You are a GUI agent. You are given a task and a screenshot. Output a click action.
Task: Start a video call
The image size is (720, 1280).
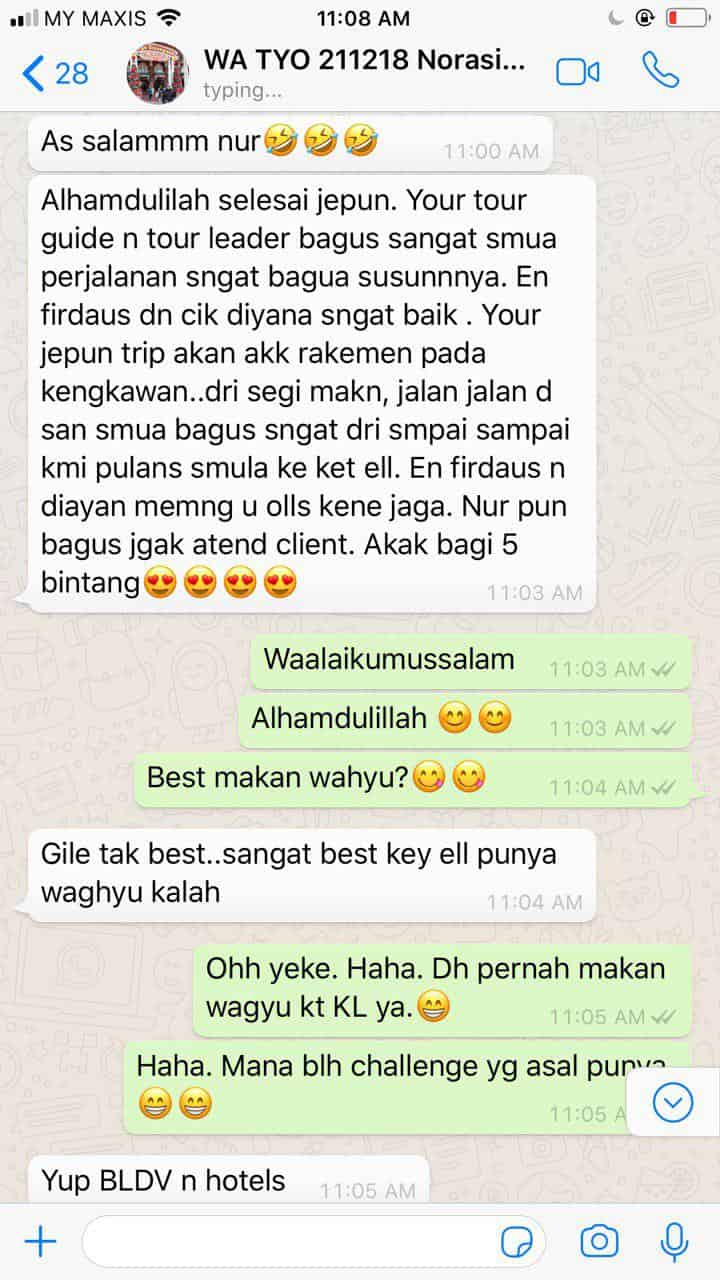(578, 72)
